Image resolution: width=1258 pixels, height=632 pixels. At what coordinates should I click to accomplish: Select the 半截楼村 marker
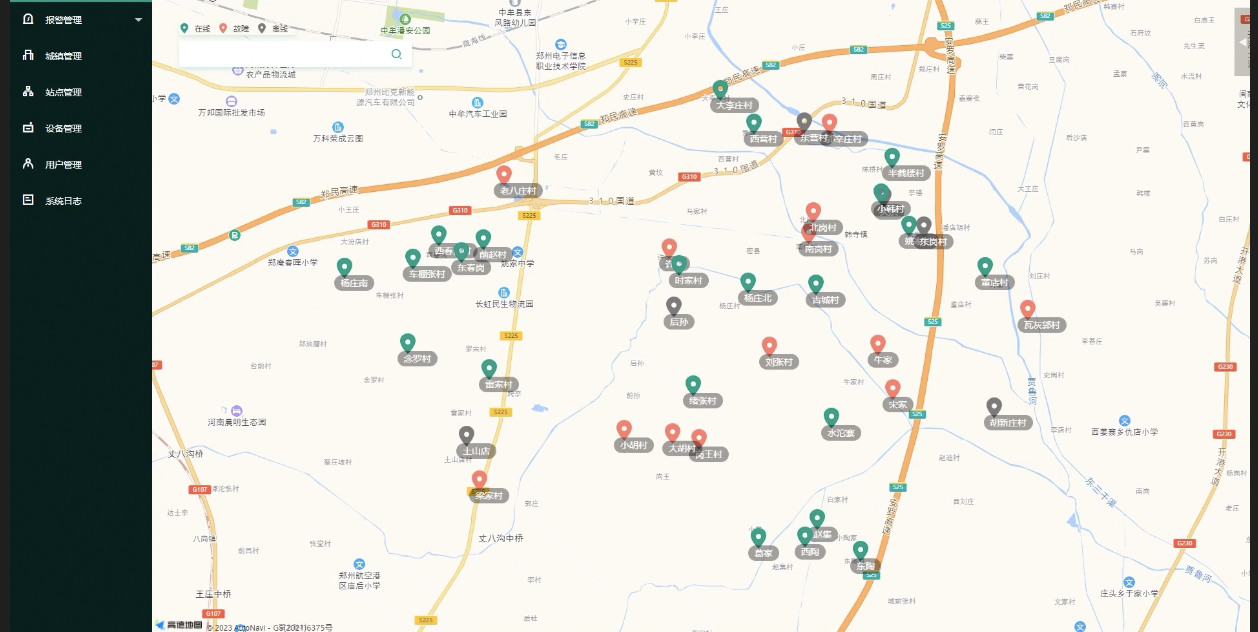pyautogui.click(x=892, y=158)
